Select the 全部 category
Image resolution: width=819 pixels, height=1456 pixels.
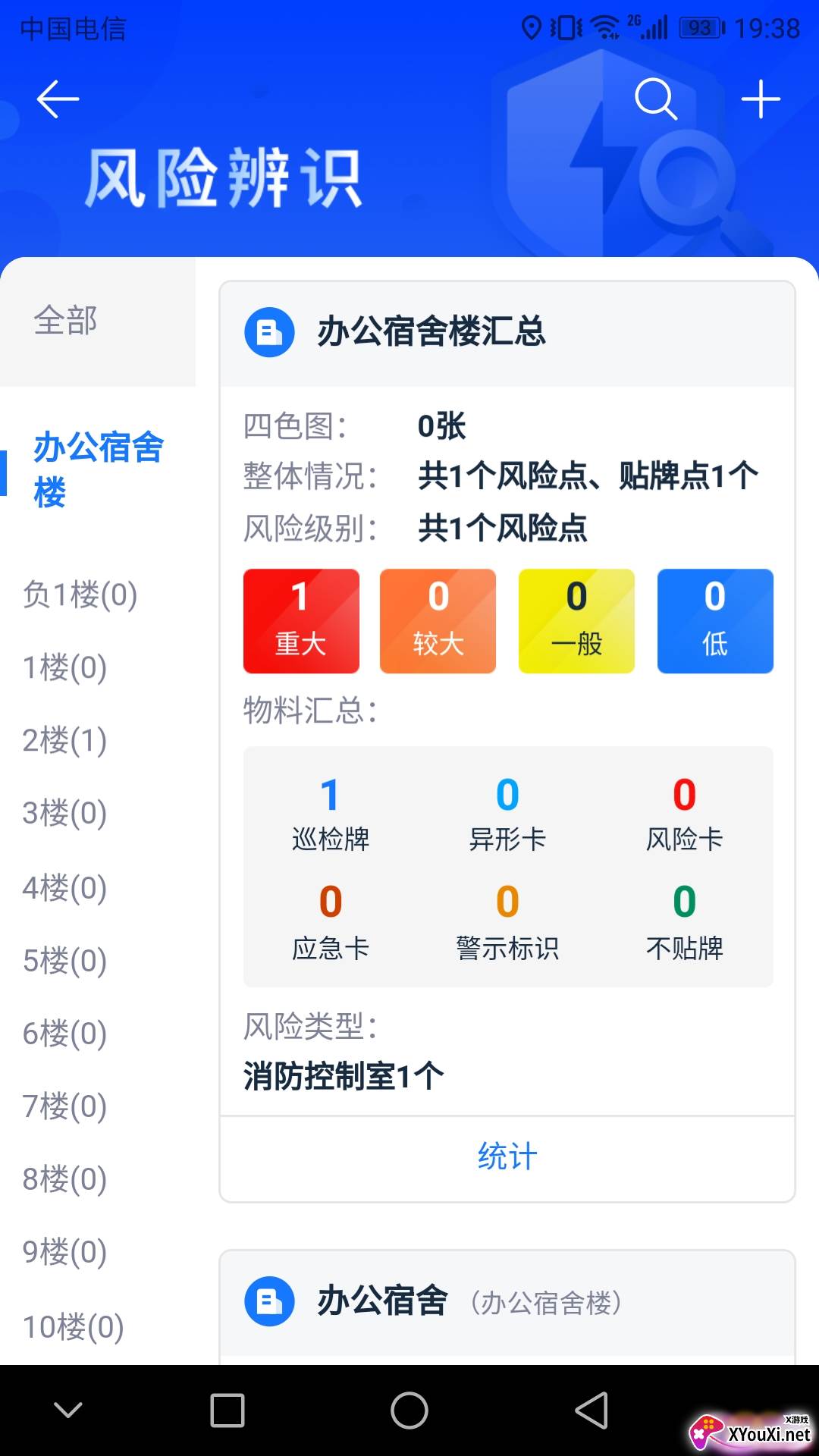[x=98, y=322]
